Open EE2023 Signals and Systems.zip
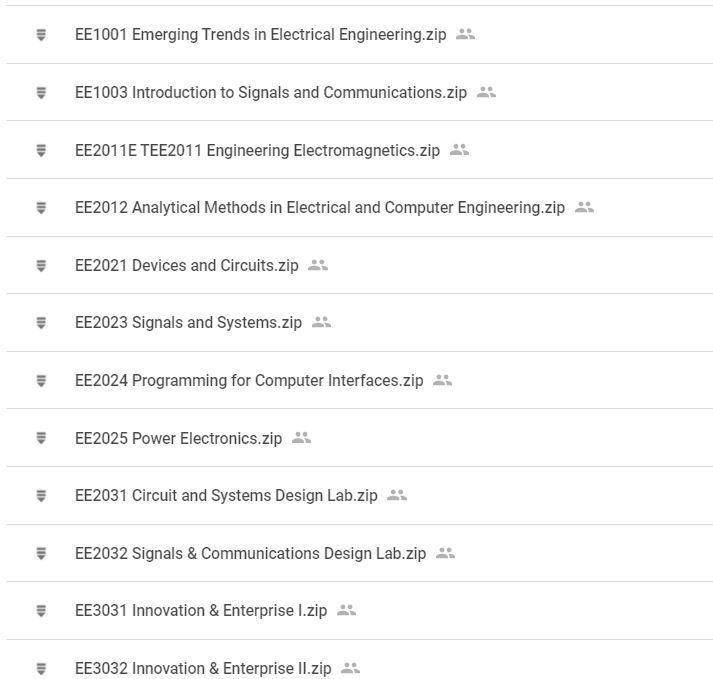This screenshot has width=713, height=679. tap(188, 323)
